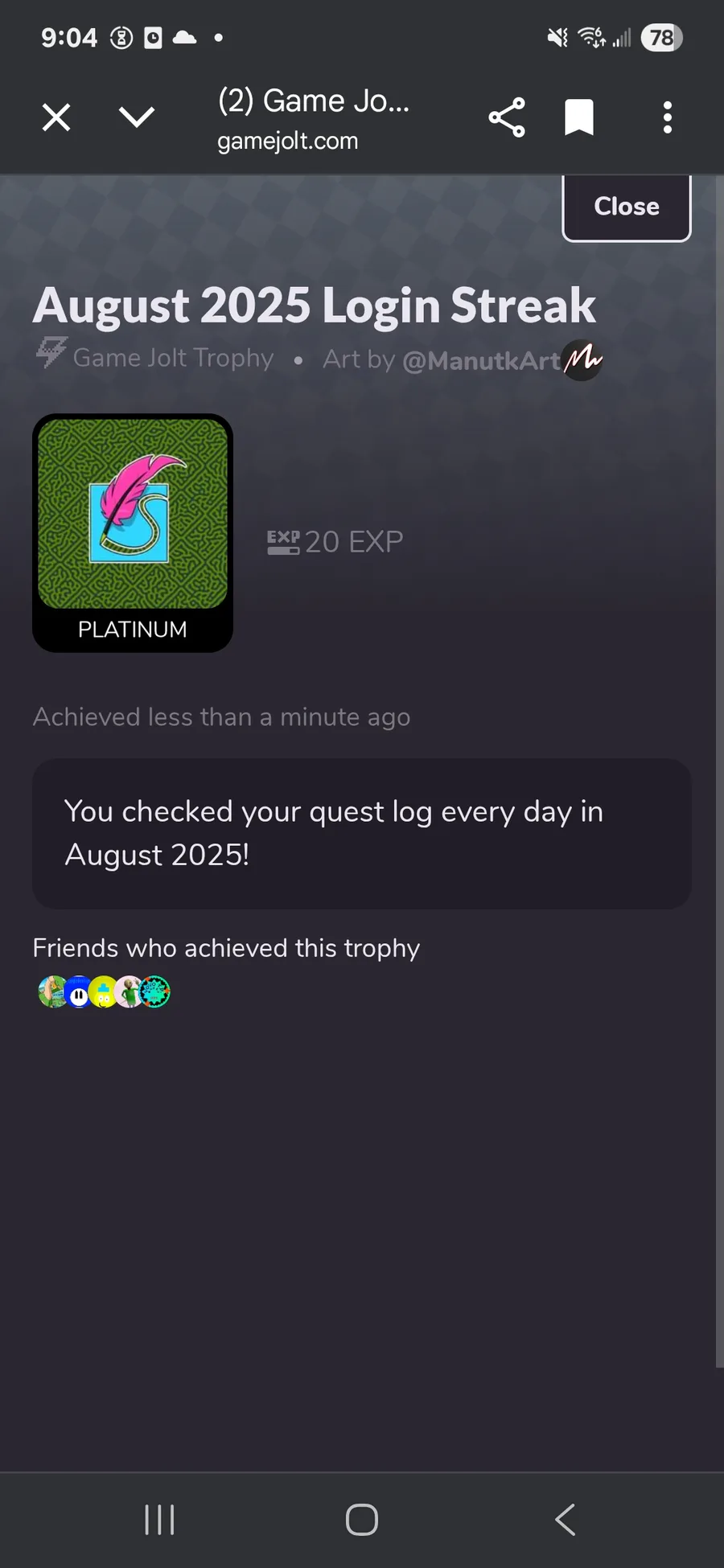Dismiss the trophy dialog with Close
The height and width of the screenshot is (1568, 724).
click(627, 207)
